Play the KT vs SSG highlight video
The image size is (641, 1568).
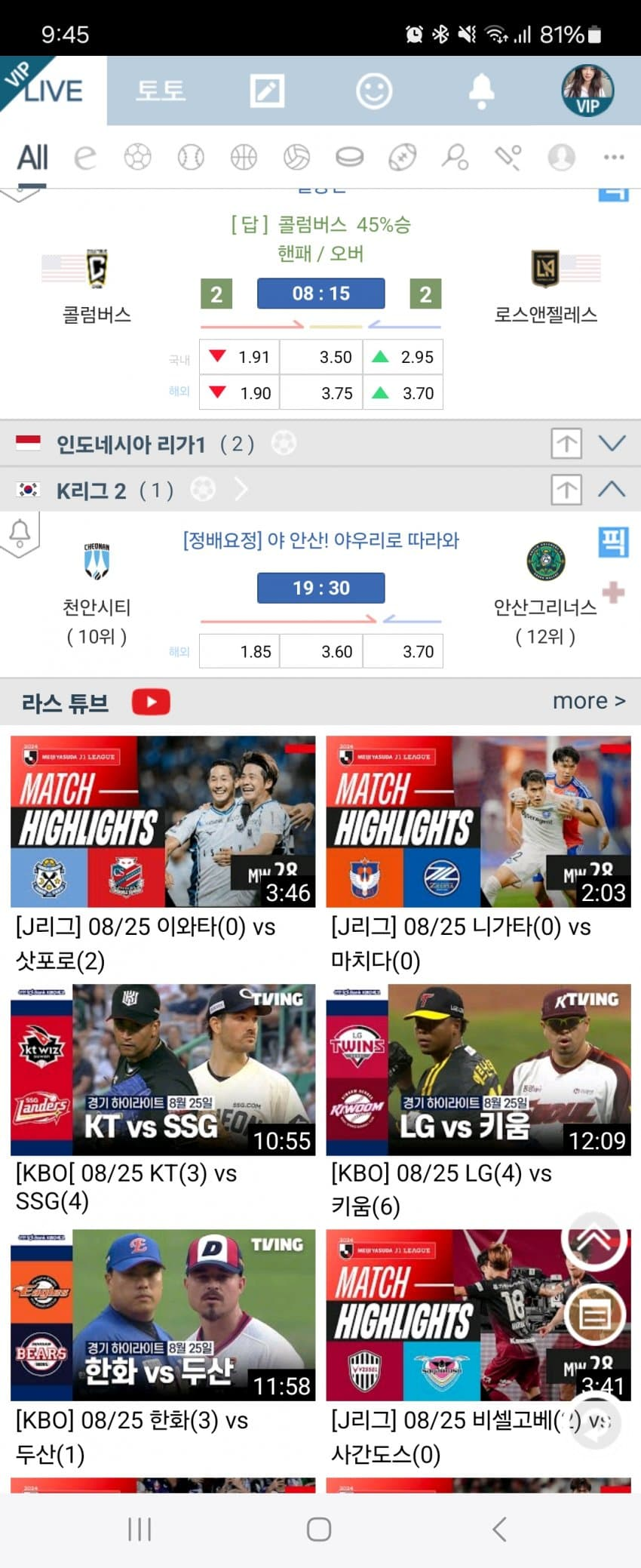pyautogui.click(x=163, y=1069)
